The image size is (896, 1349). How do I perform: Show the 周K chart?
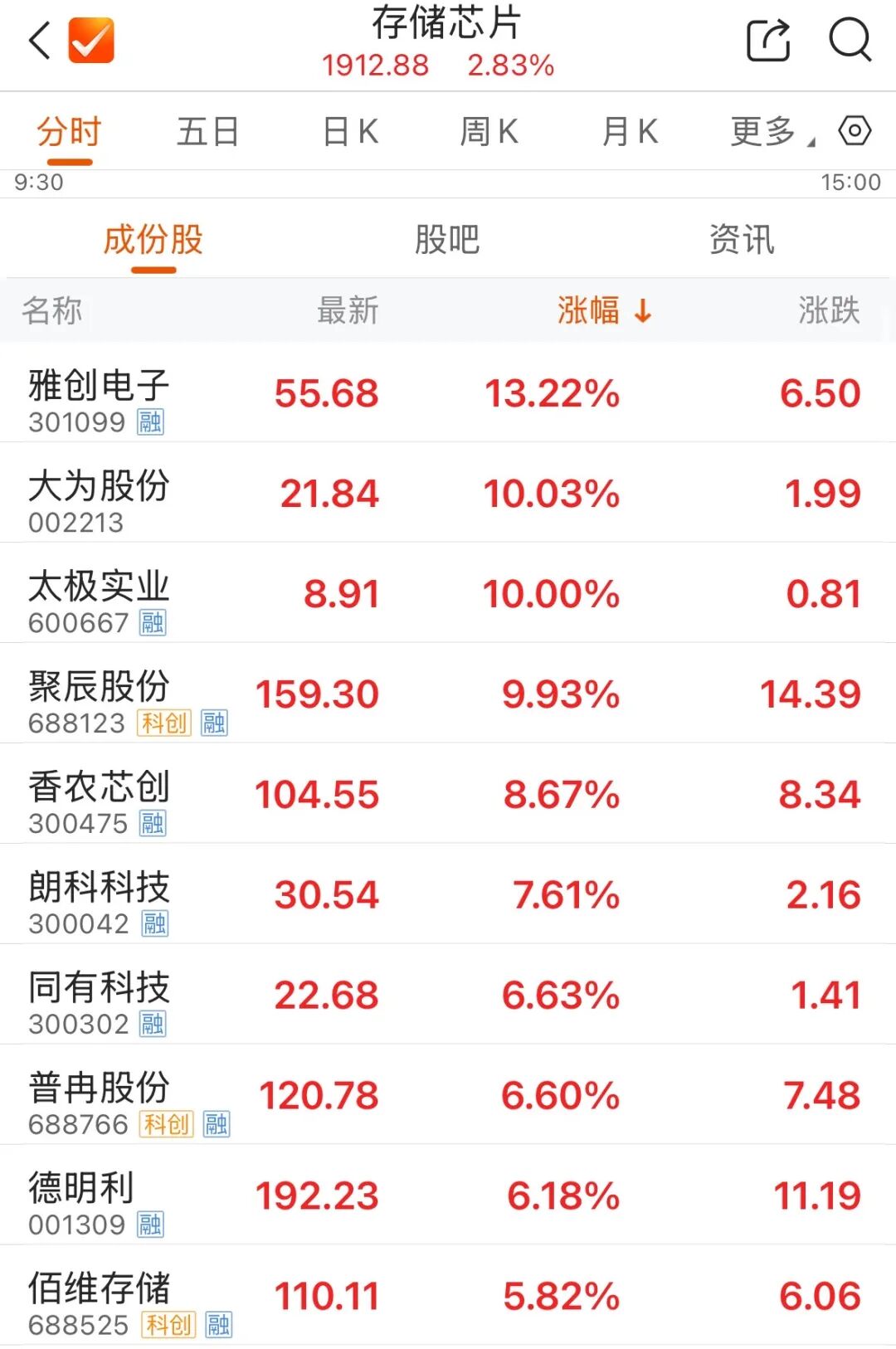click(489, 132)
